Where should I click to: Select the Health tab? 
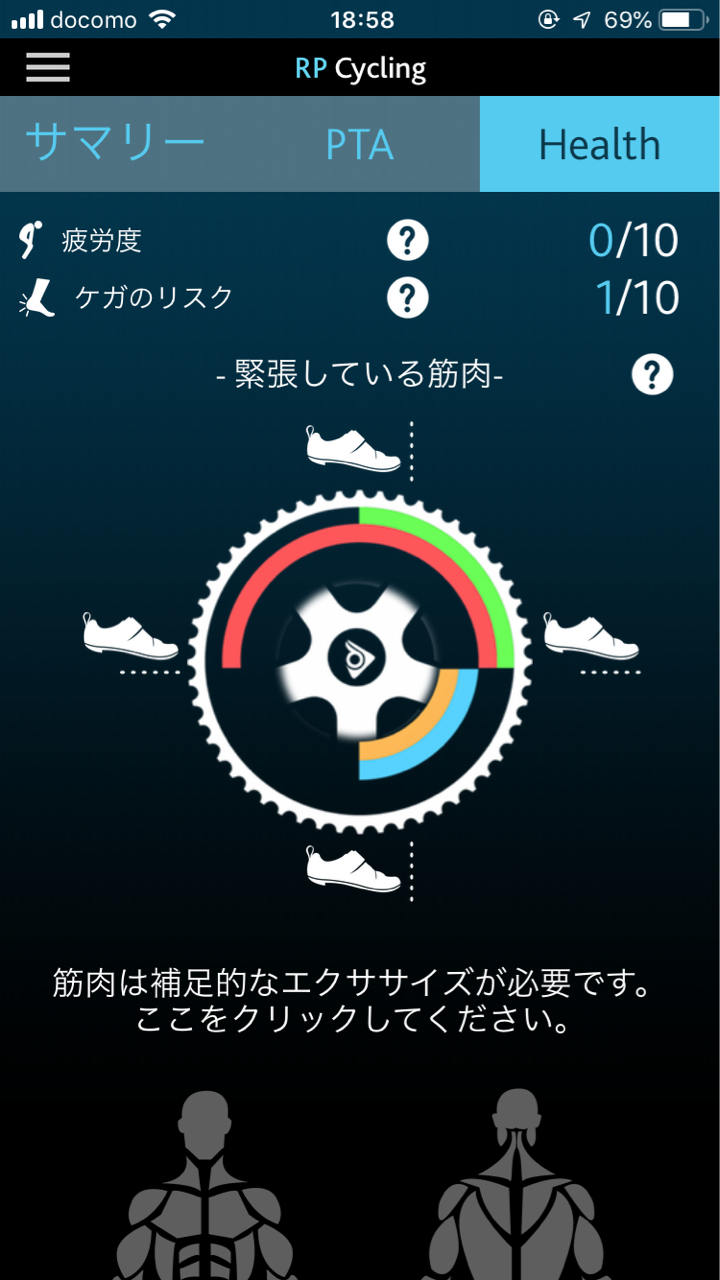(599, 145)
